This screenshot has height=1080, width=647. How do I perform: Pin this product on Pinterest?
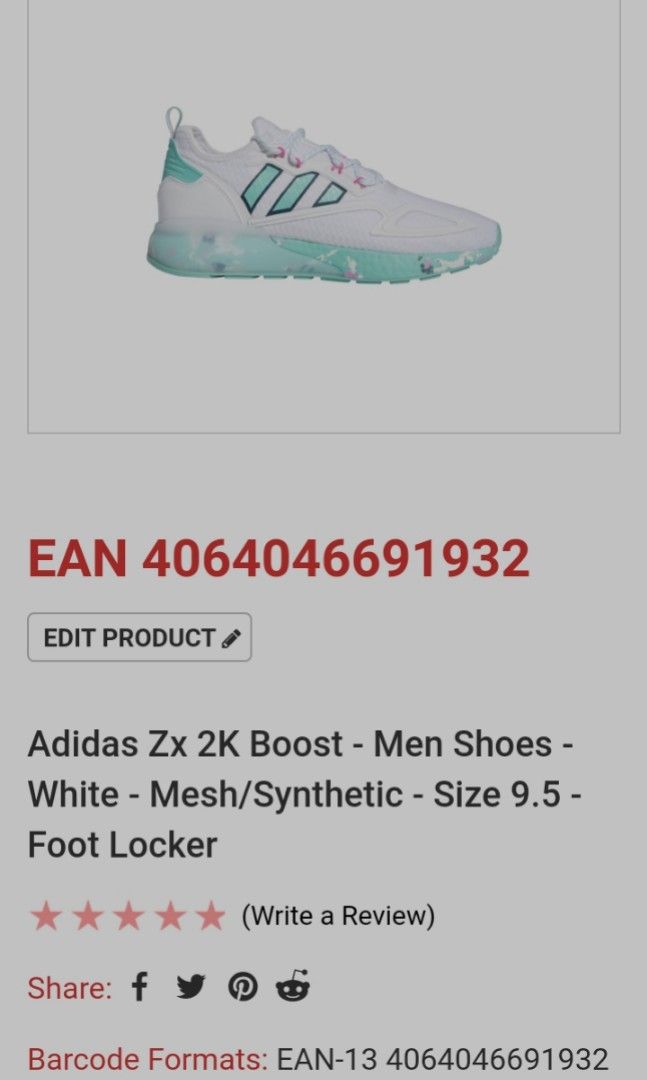click(242, 988)
